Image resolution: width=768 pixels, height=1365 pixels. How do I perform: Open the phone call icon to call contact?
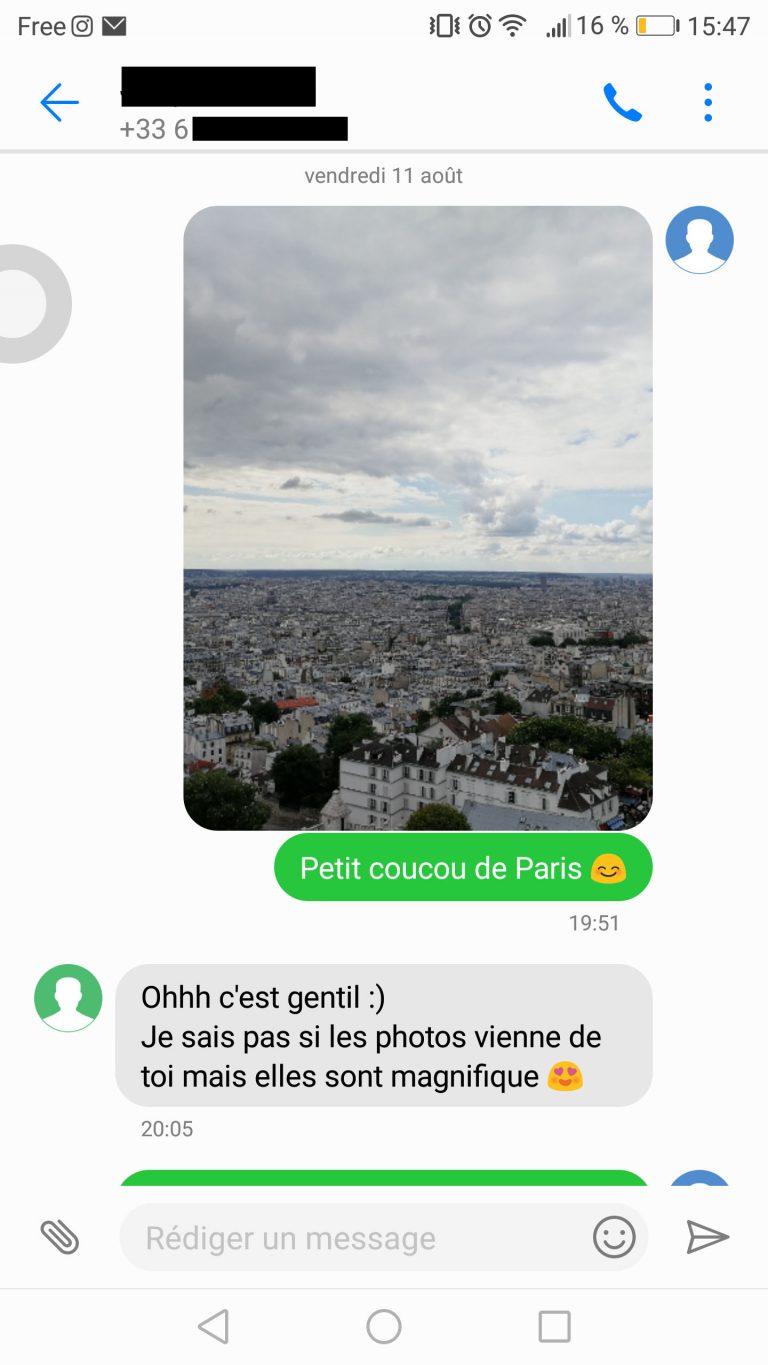[x=623, y=101]
